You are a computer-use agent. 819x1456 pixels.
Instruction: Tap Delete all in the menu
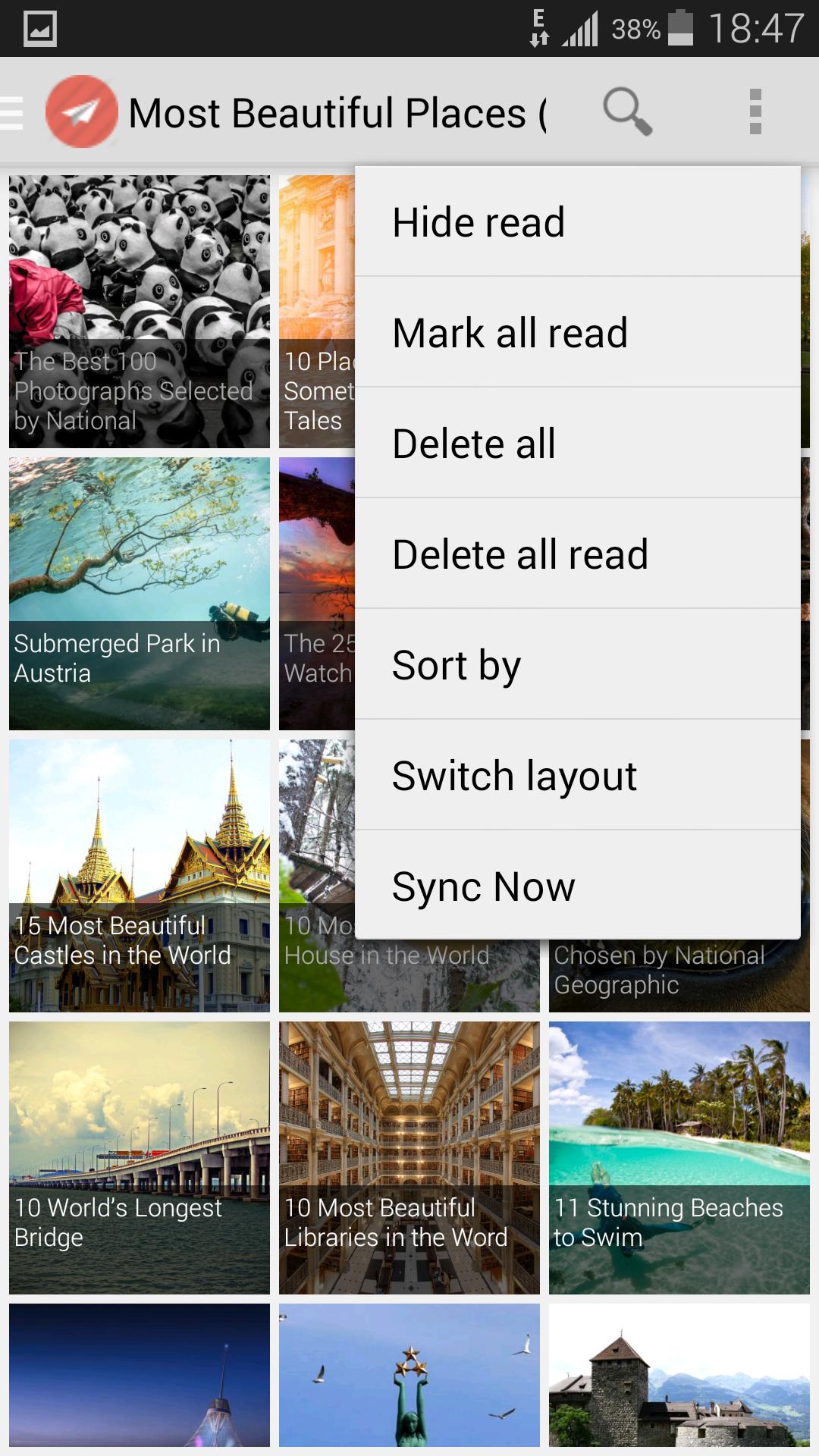click(x=576, y=444)
